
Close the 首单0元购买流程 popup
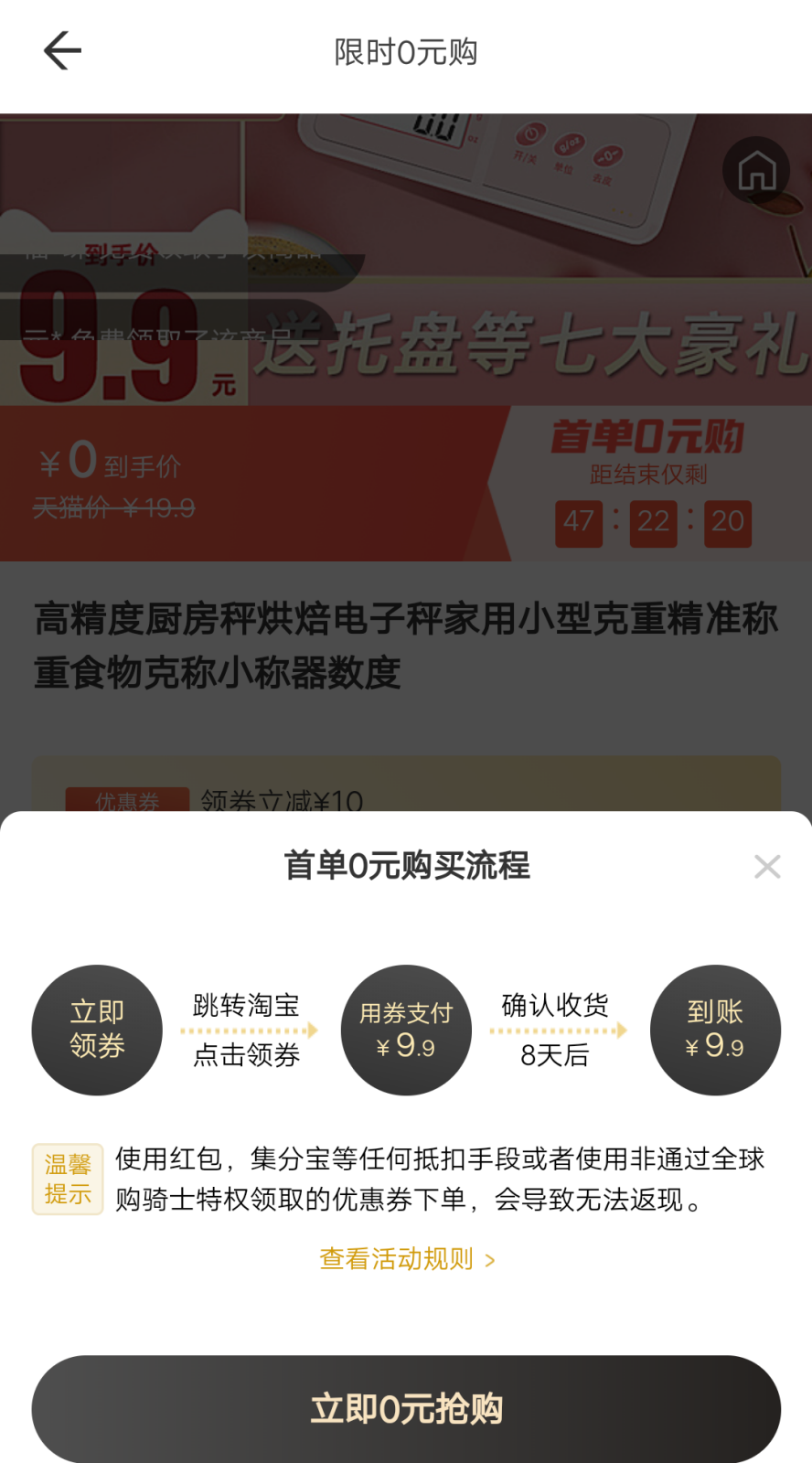click(766, 866)
